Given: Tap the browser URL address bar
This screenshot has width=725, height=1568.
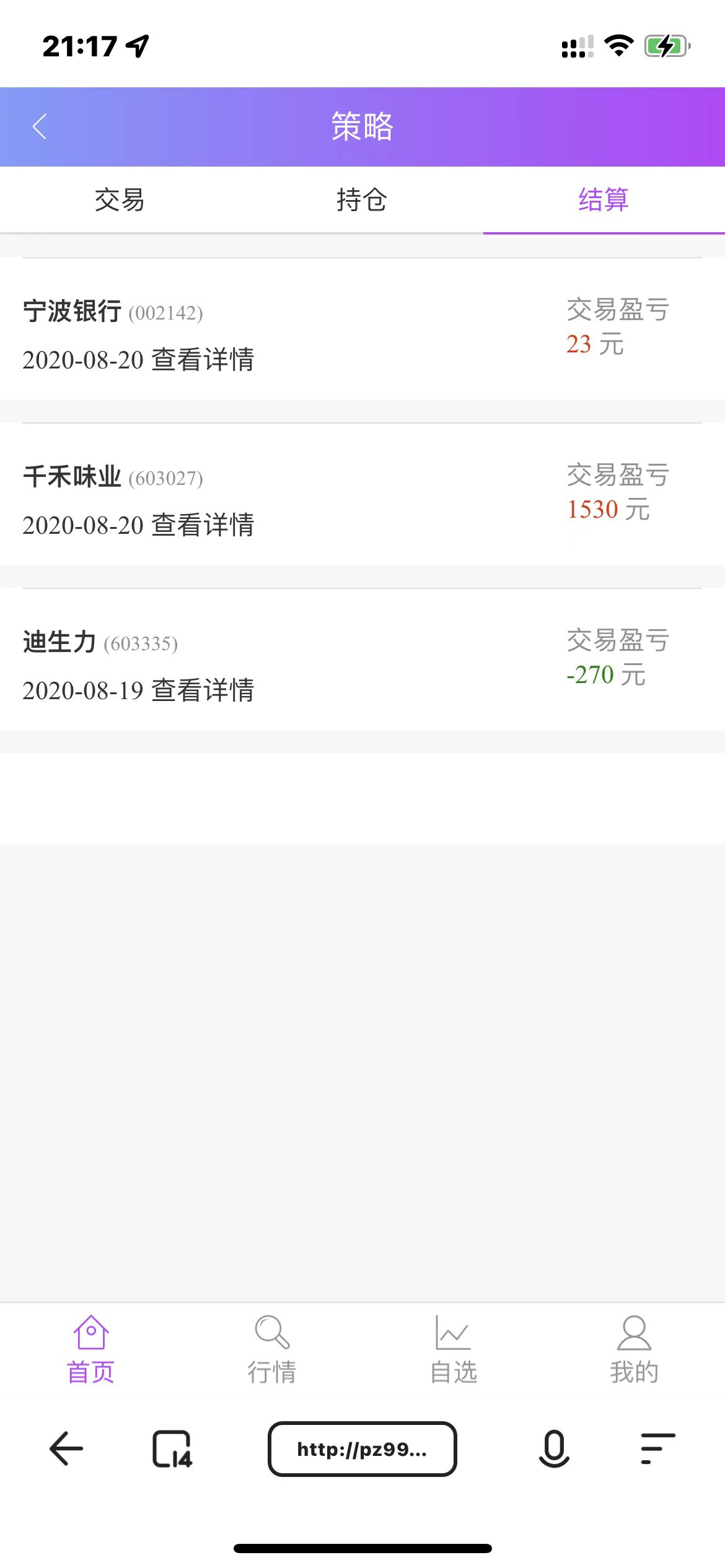Looking at the screenshot, I should coord(362,1449).
